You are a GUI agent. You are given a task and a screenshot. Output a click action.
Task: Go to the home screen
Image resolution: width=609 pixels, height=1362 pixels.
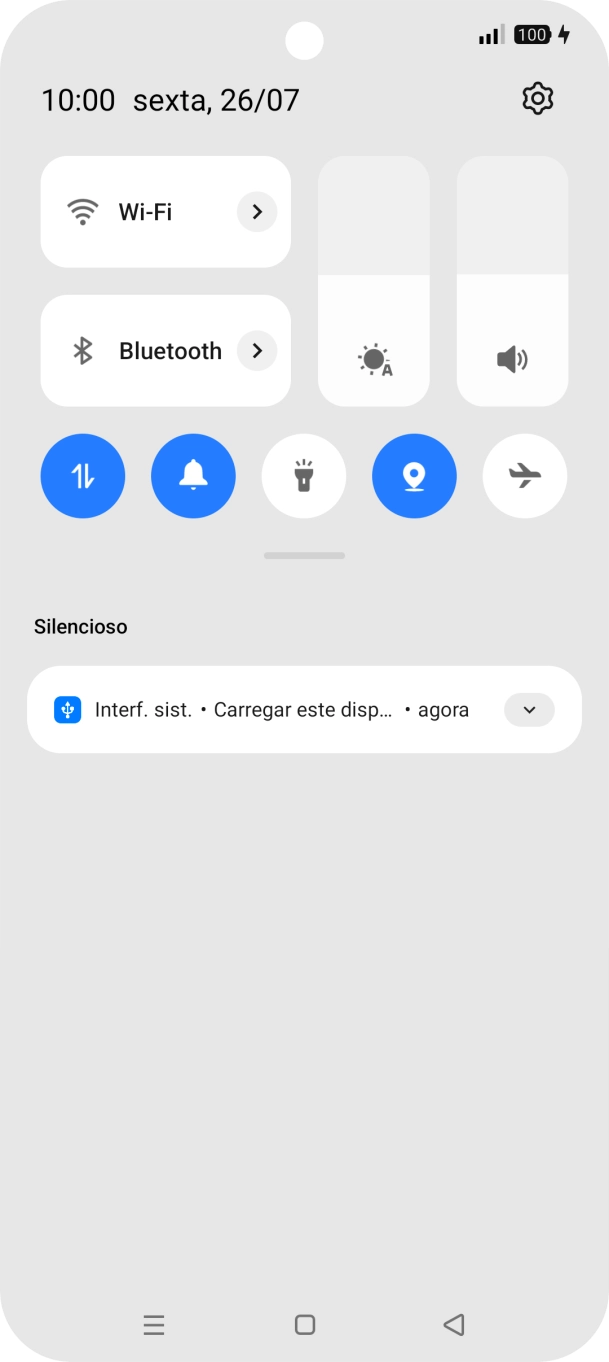305,1325
